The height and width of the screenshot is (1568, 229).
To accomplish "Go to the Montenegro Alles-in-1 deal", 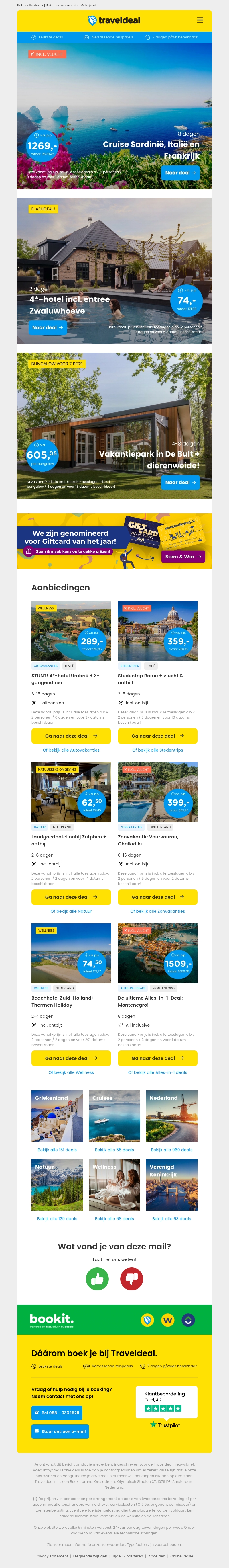I will (157, 1058).
